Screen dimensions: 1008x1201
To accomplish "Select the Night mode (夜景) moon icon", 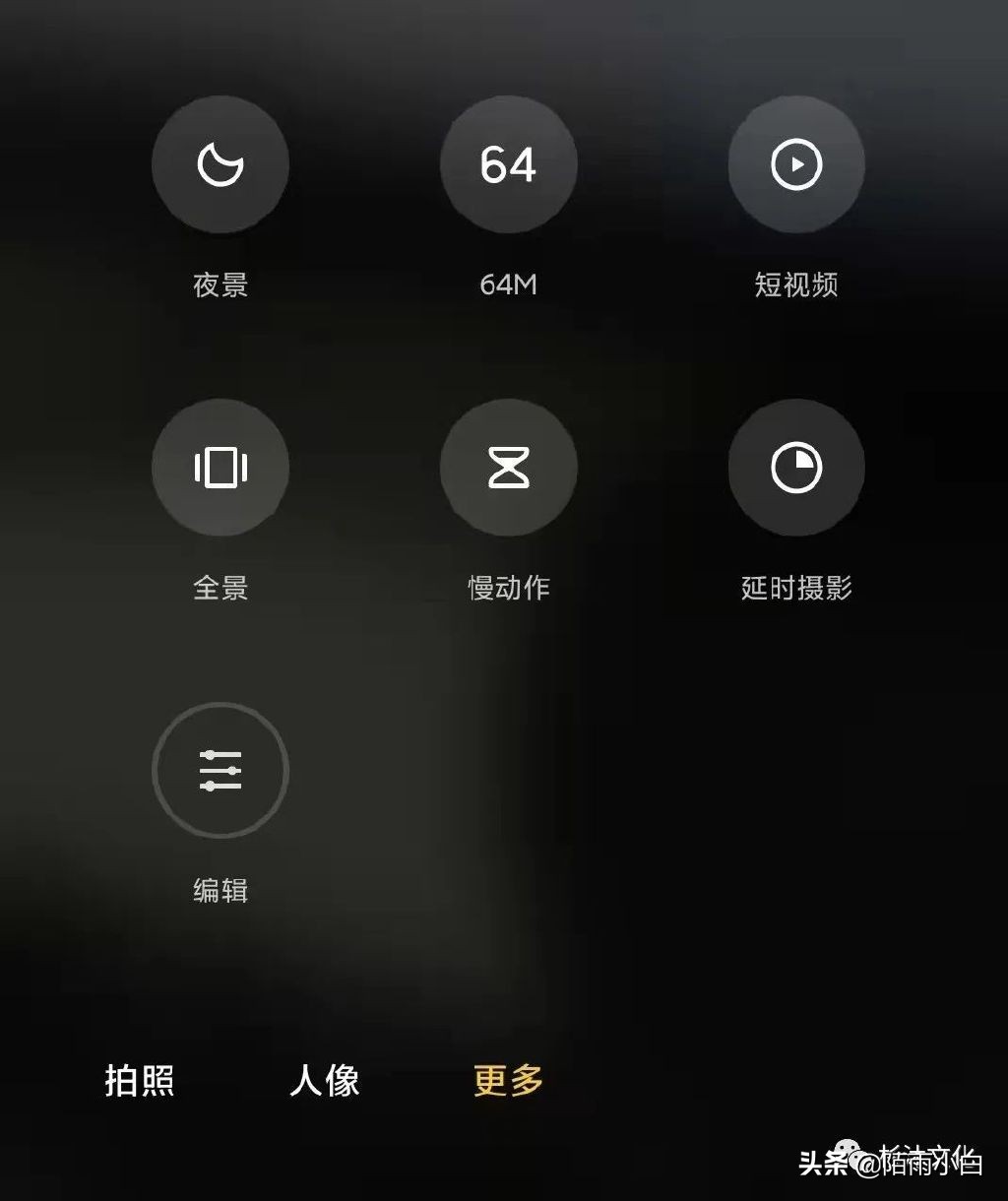I will tap(220, 165).
